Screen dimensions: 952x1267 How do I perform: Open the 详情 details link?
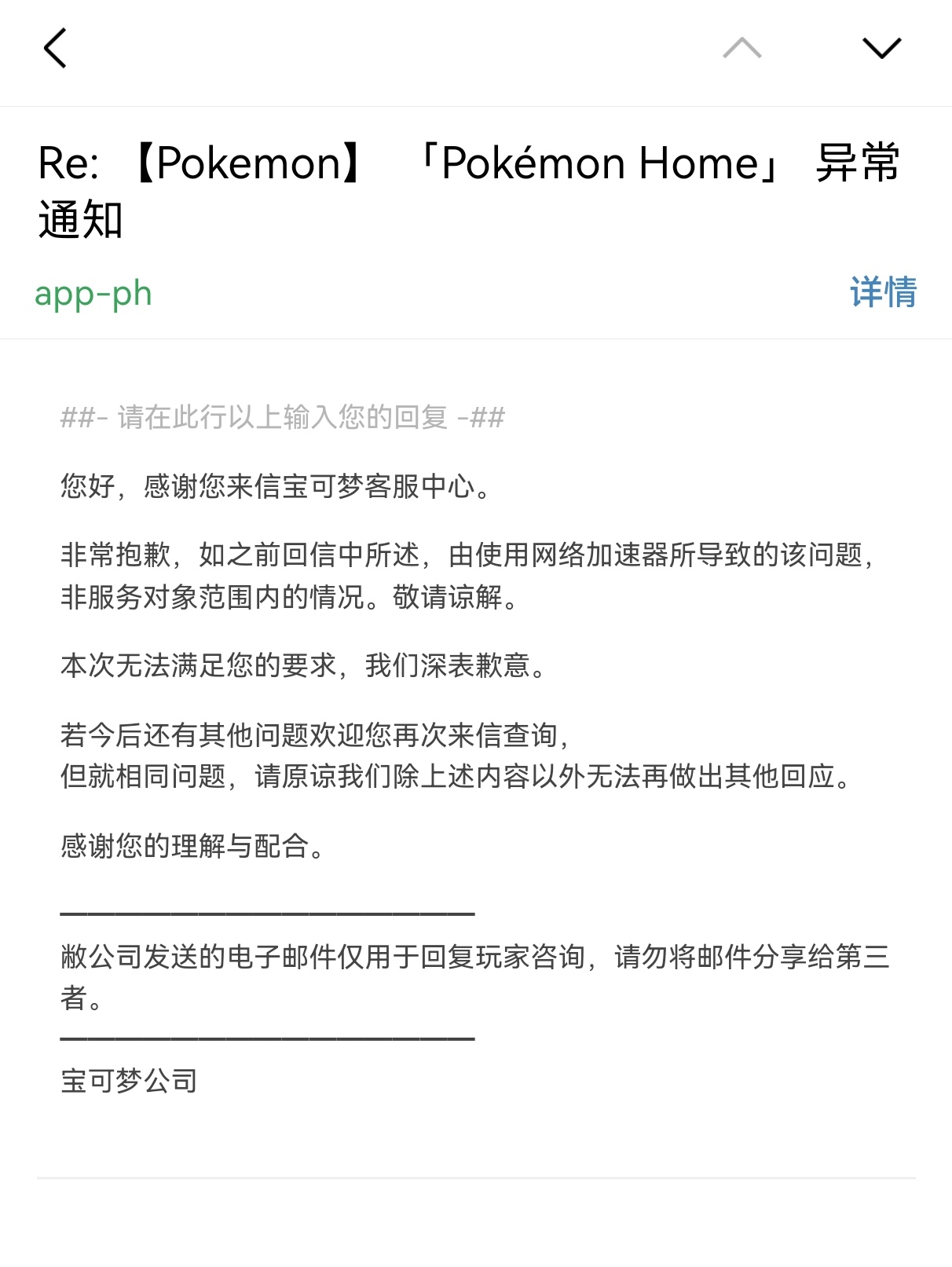883,292
